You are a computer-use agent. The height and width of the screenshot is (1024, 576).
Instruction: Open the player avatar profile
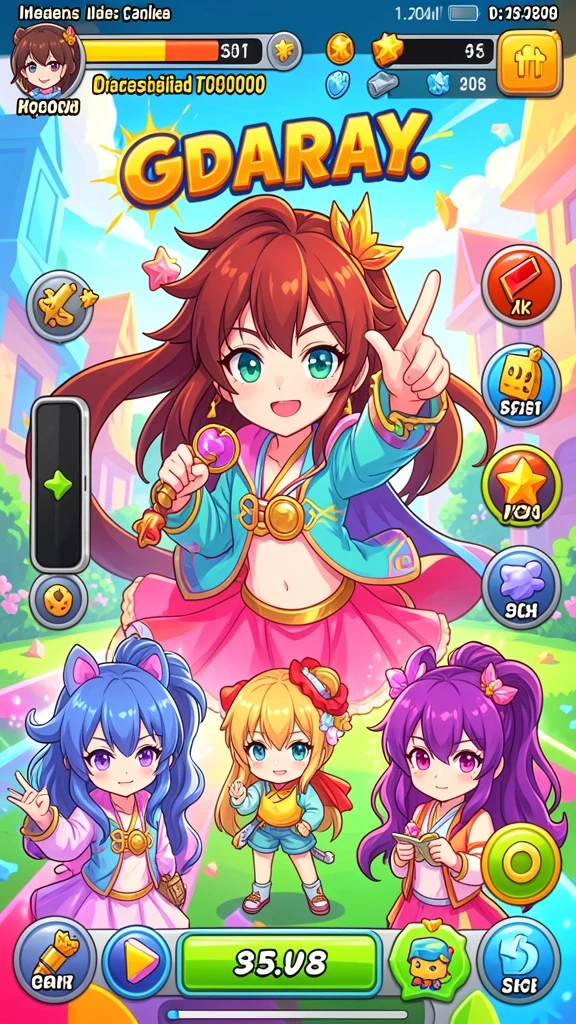pyautogui.click(x=46, y=65)
